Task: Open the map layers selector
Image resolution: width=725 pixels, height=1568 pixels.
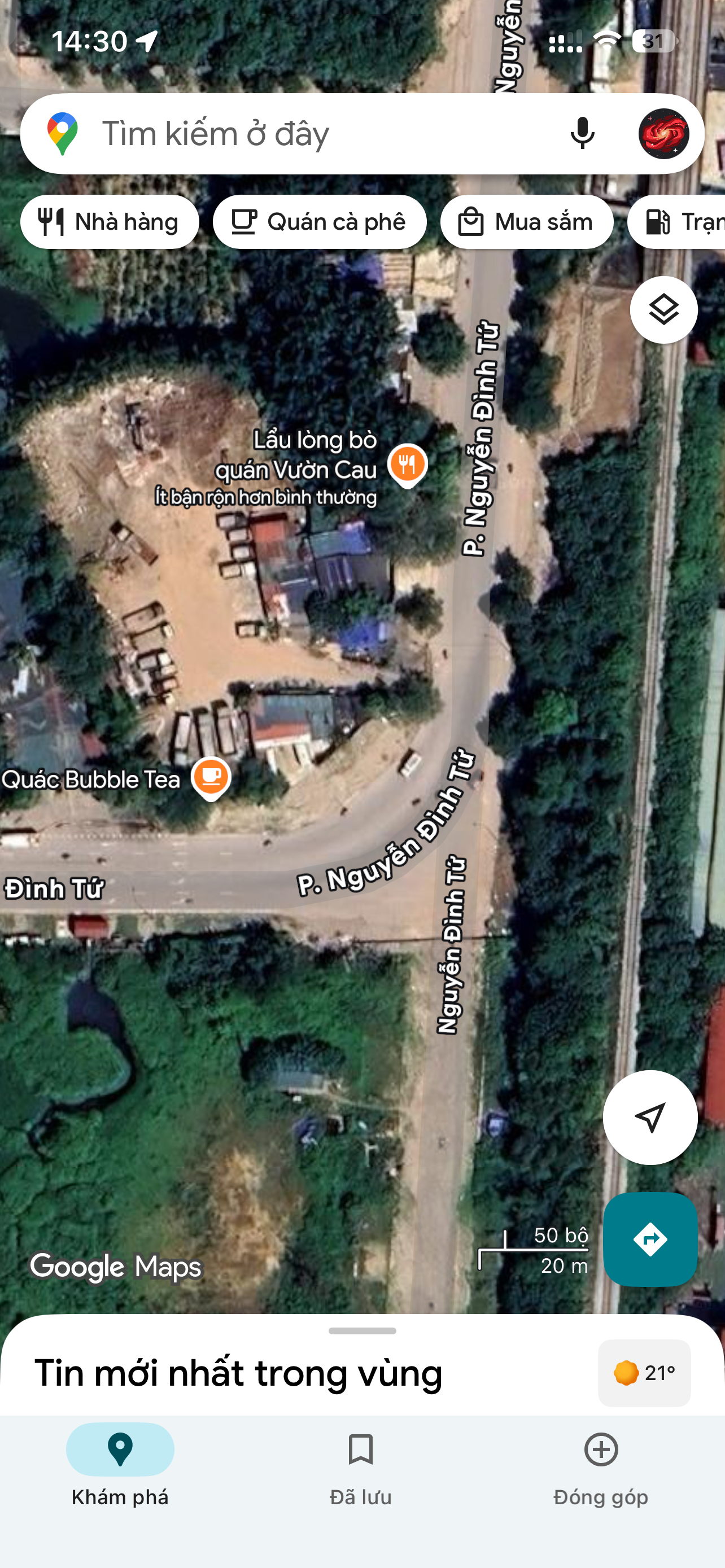Action: (663, 310)
